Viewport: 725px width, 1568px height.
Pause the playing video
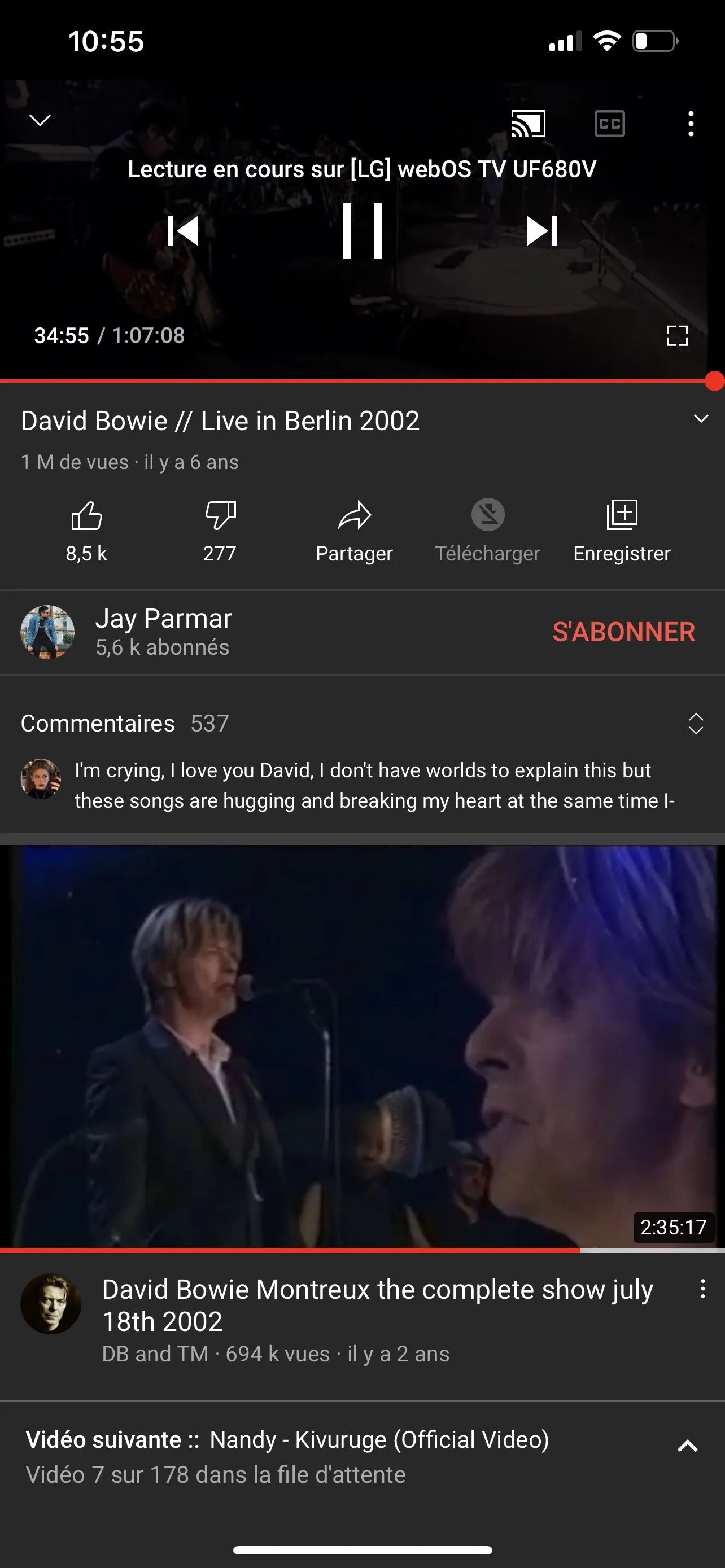tap(362, 231)
